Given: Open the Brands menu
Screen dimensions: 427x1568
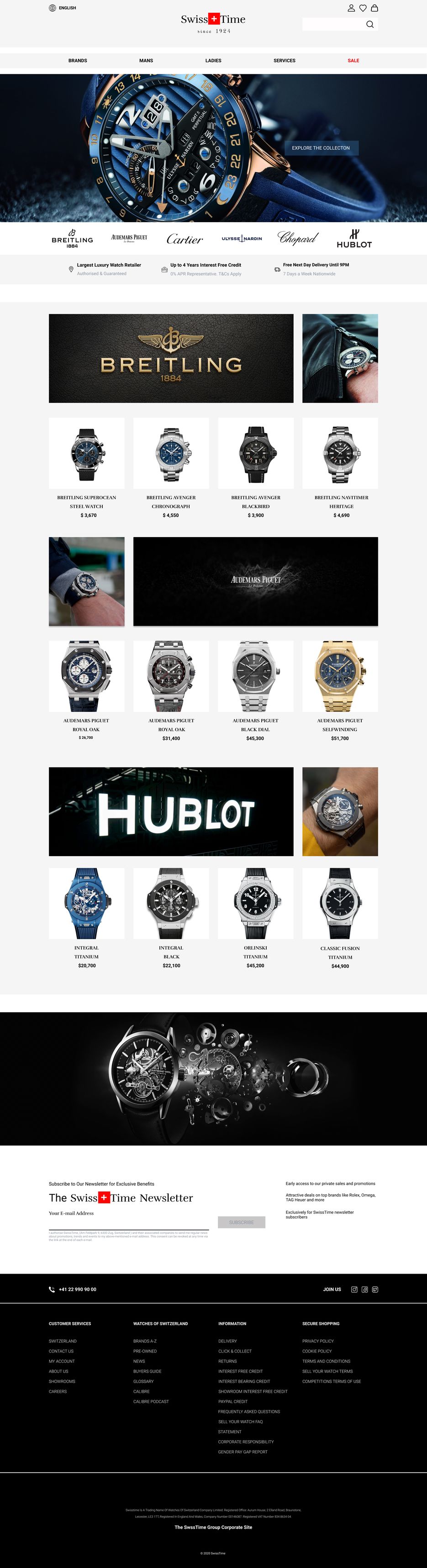Looking at the screenshot, I should click(77, 60).
